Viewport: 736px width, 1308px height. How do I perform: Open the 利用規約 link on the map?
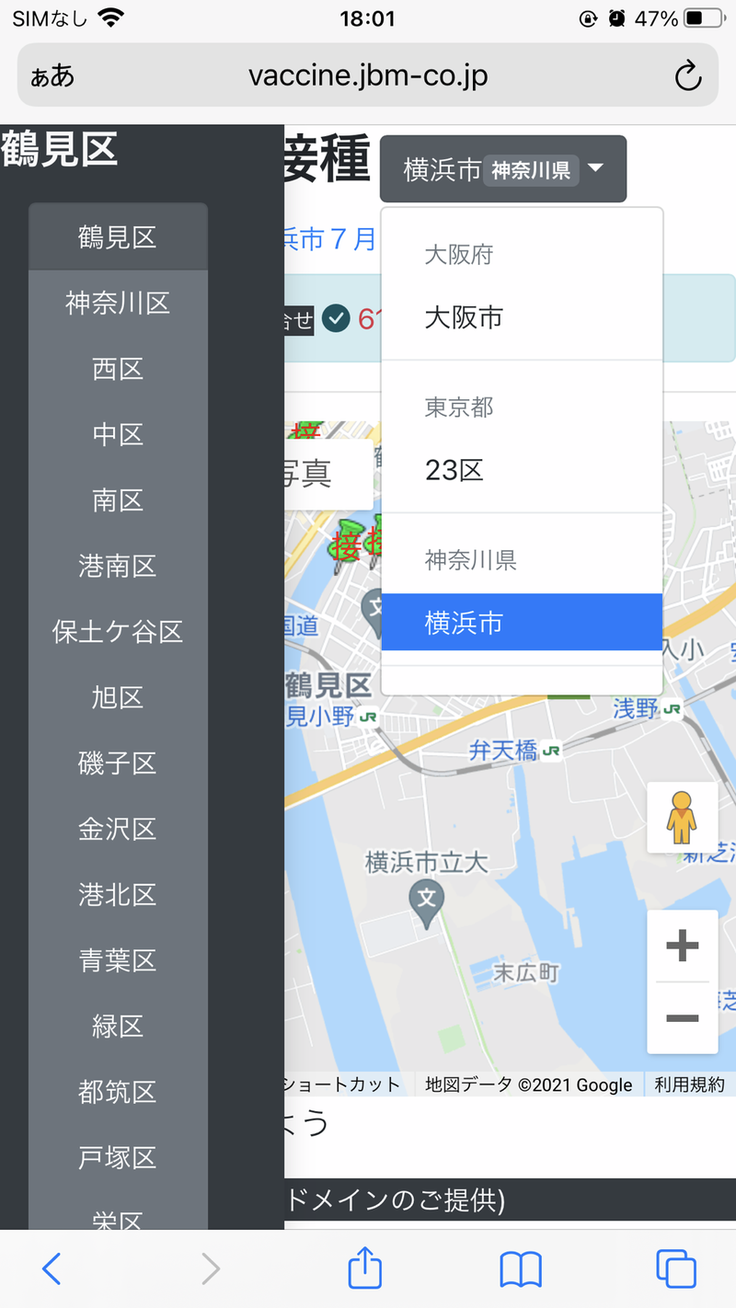tap(689, 1084)
